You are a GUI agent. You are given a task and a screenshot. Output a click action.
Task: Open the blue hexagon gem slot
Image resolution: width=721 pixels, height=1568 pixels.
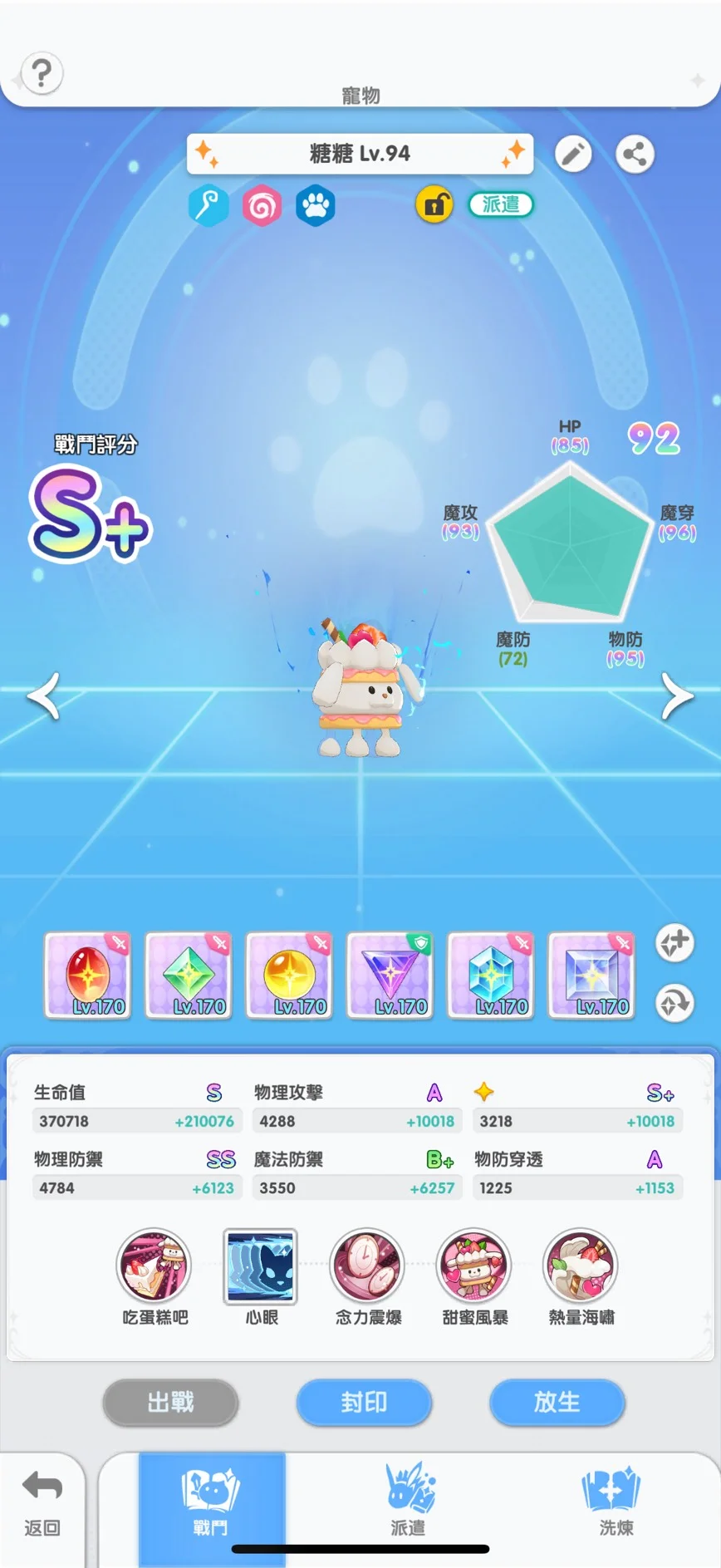coord(491,976)
